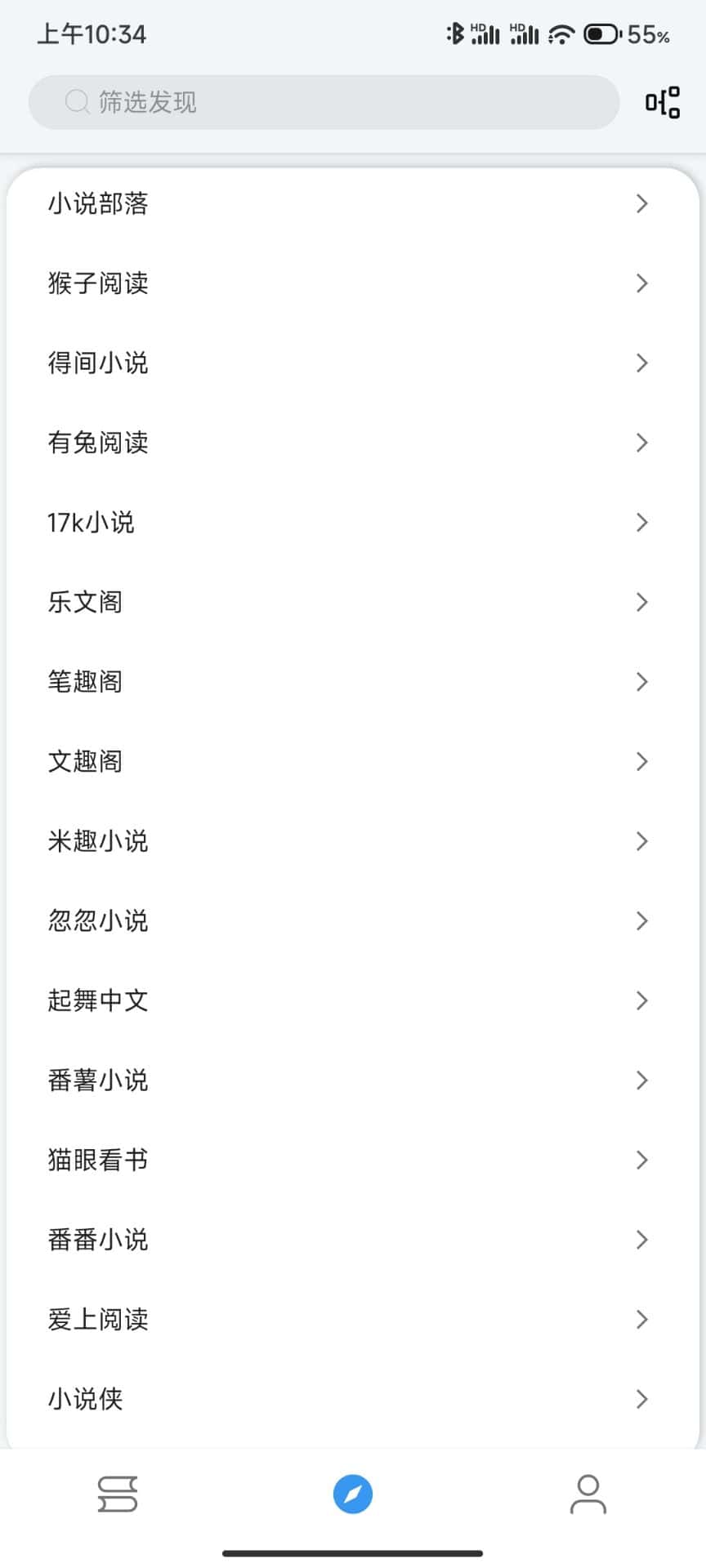Screen dimensions: 706x1568
Task: Open 猫眼看书 from the list
Action: point(352,1160)
